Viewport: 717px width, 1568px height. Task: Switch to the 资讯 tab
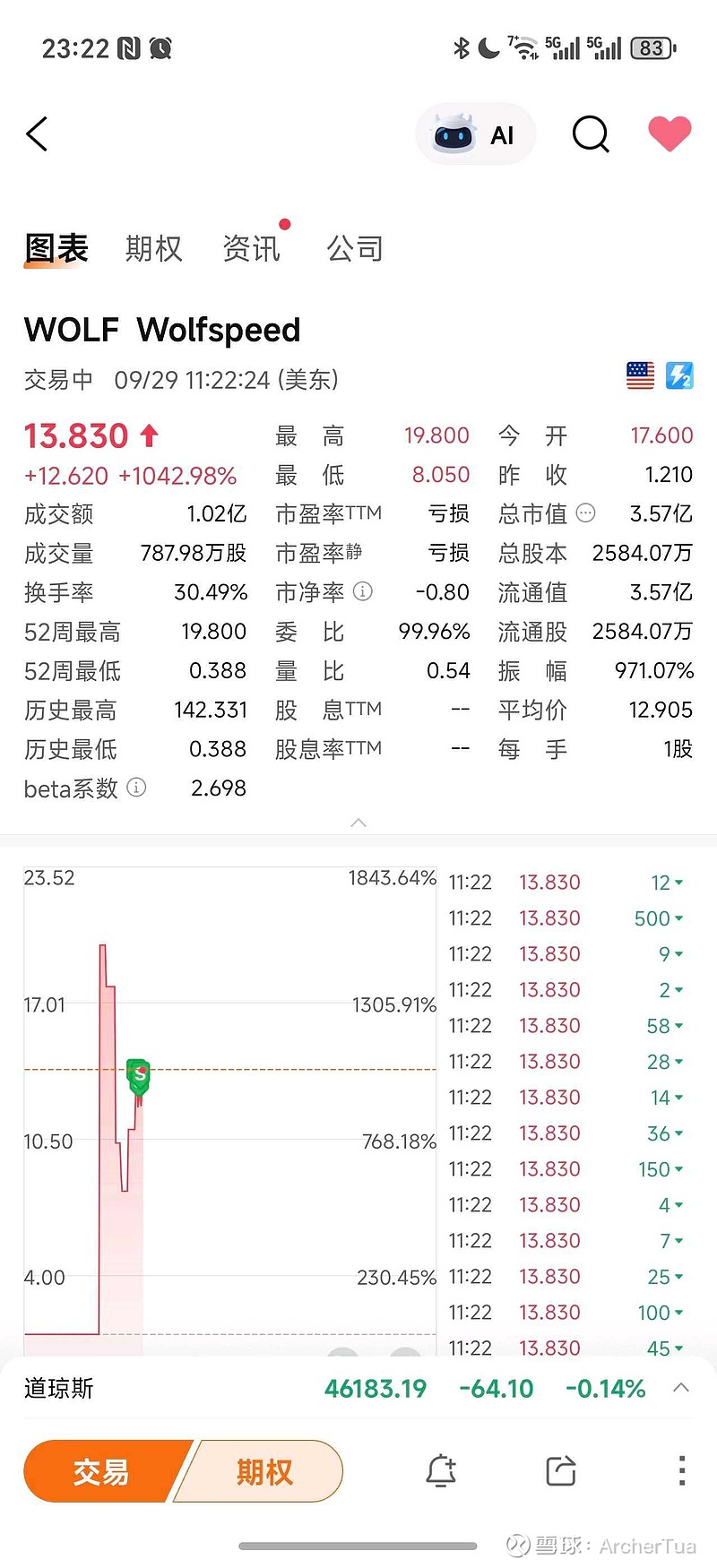[x=252, y=248]
